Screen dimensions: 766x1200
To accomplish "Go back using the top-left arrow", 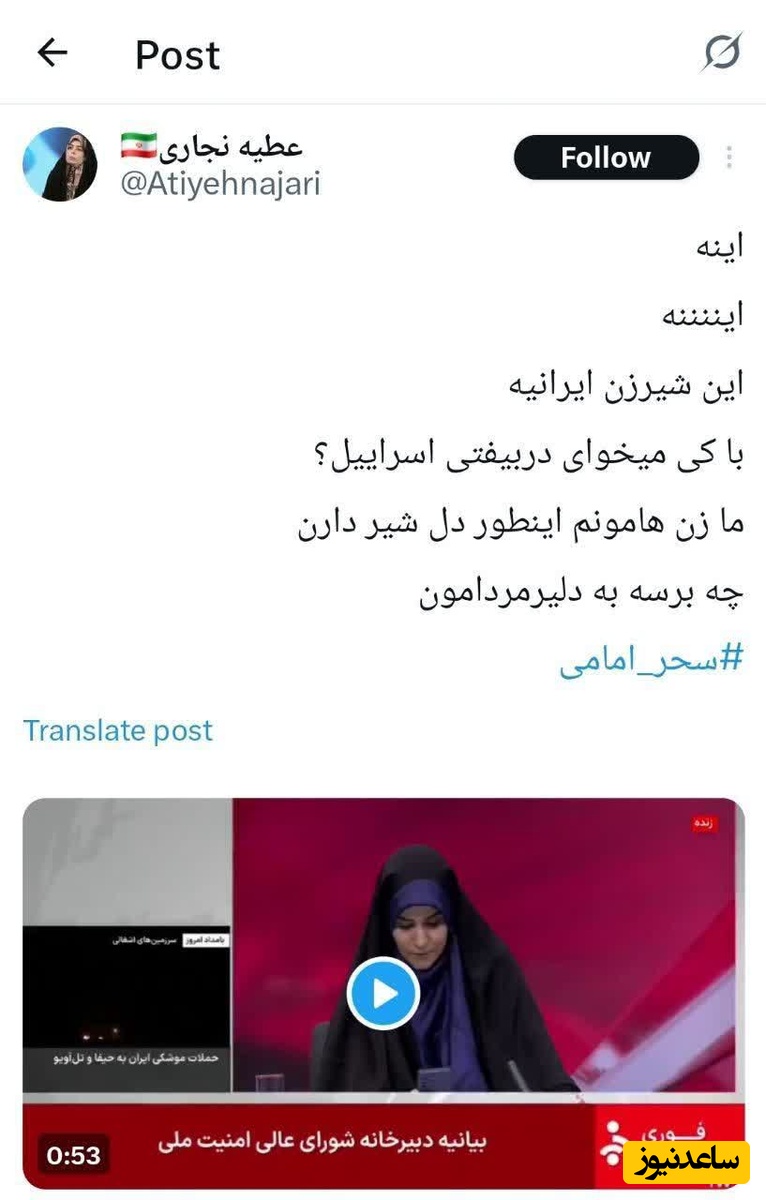I will (52, 53).
